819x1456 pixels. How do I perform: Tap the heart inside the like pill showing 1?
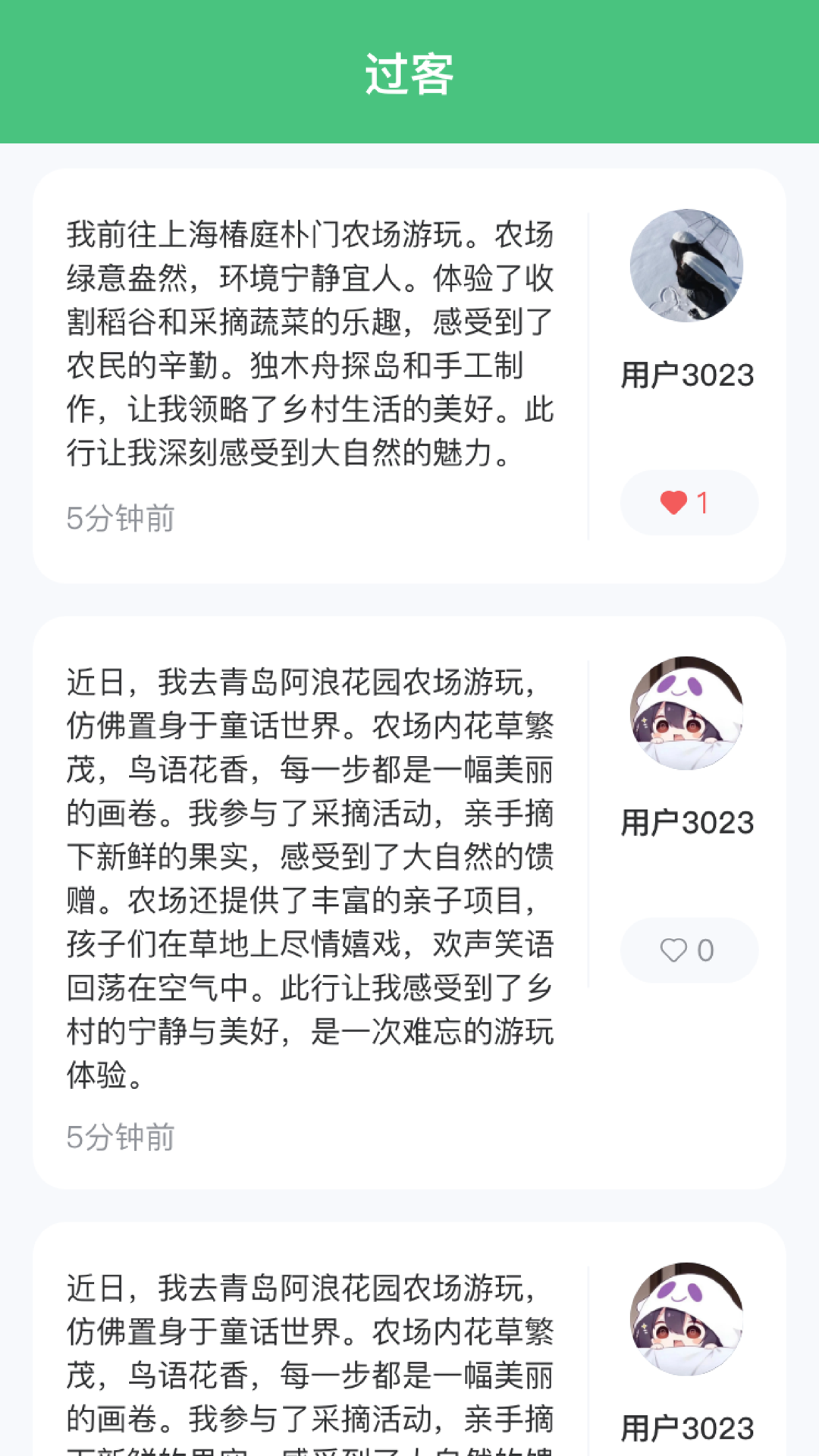click(x=674, y=501)
